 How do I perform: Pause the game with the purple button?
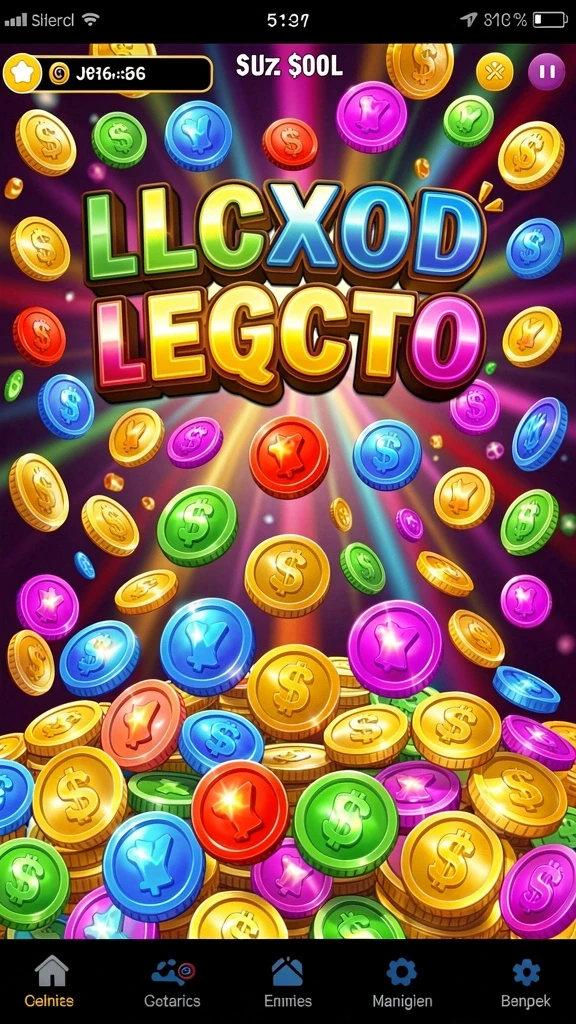tap(546, 72)
